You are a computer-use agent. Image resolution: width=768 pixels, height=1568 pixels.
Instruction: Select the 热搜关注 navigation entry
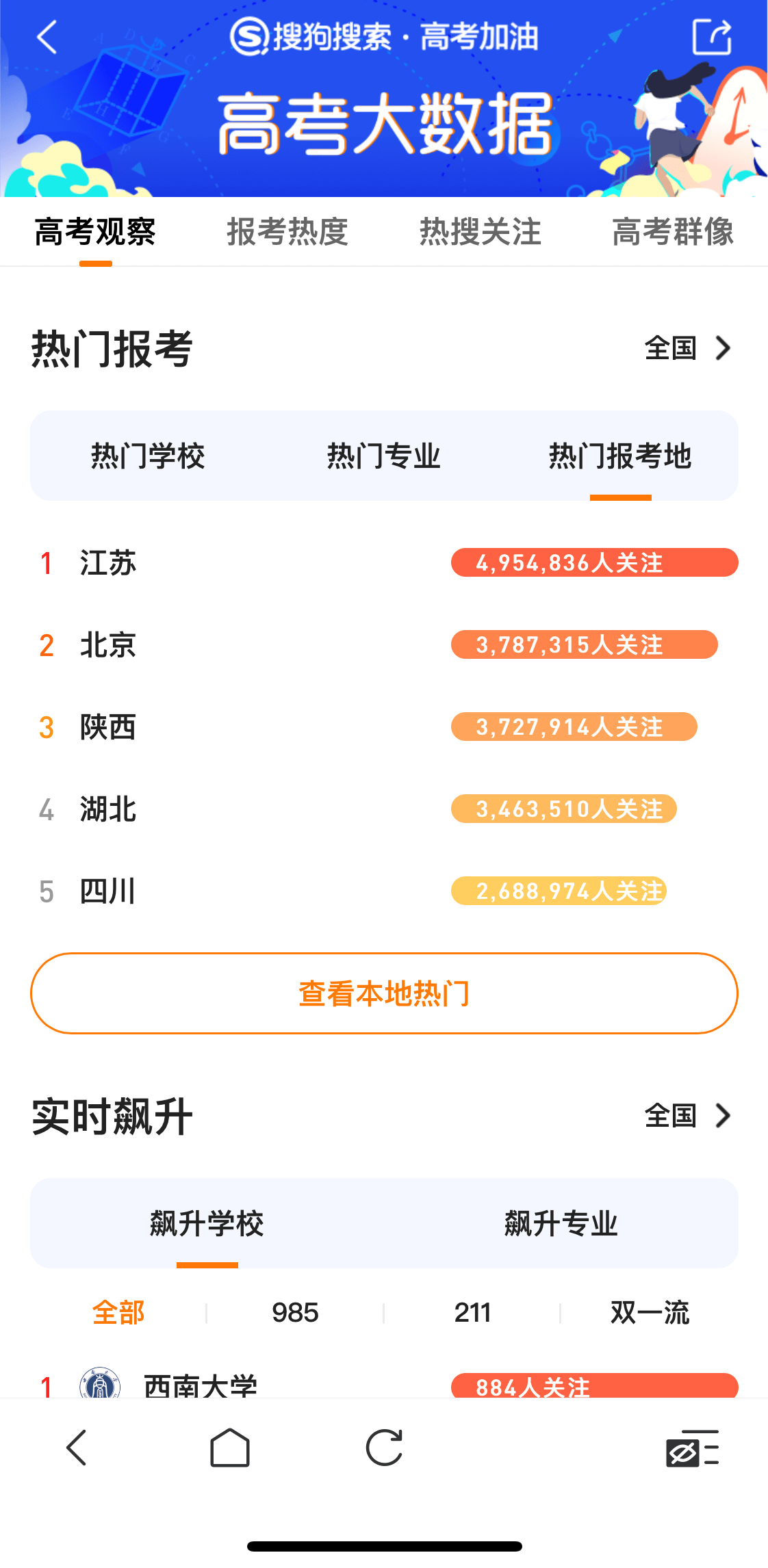click(x=481, y=233)
